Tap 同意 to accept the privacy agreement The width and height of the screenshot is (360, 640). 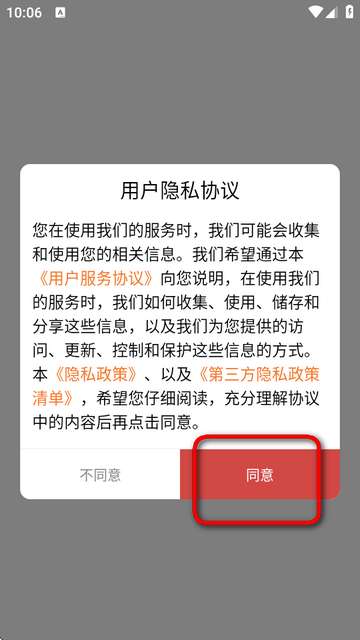[260, 474]
